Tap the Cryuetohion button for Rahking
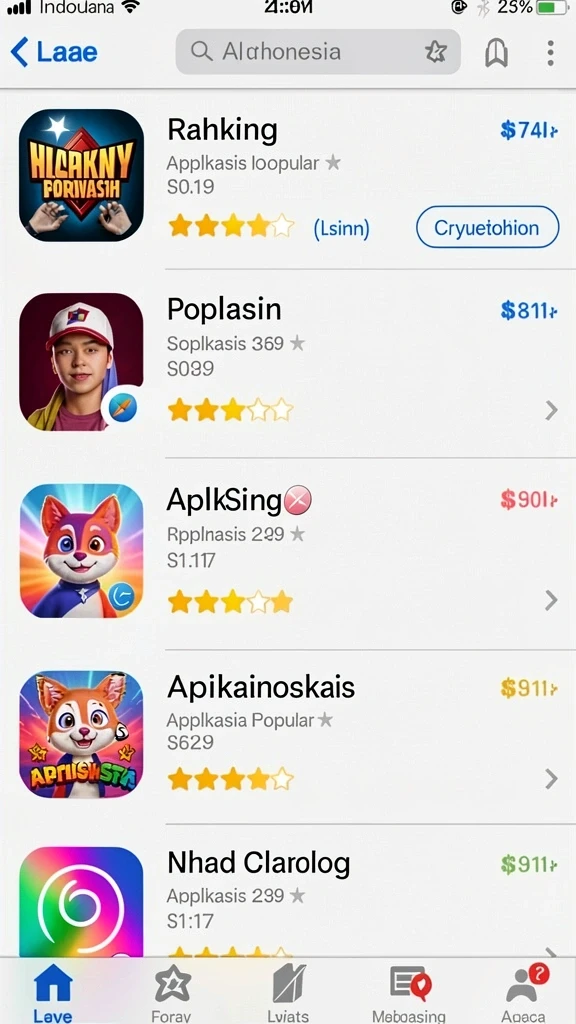Screen dimensions: 576x1024 pyautogui.click(x=487, y=227)
